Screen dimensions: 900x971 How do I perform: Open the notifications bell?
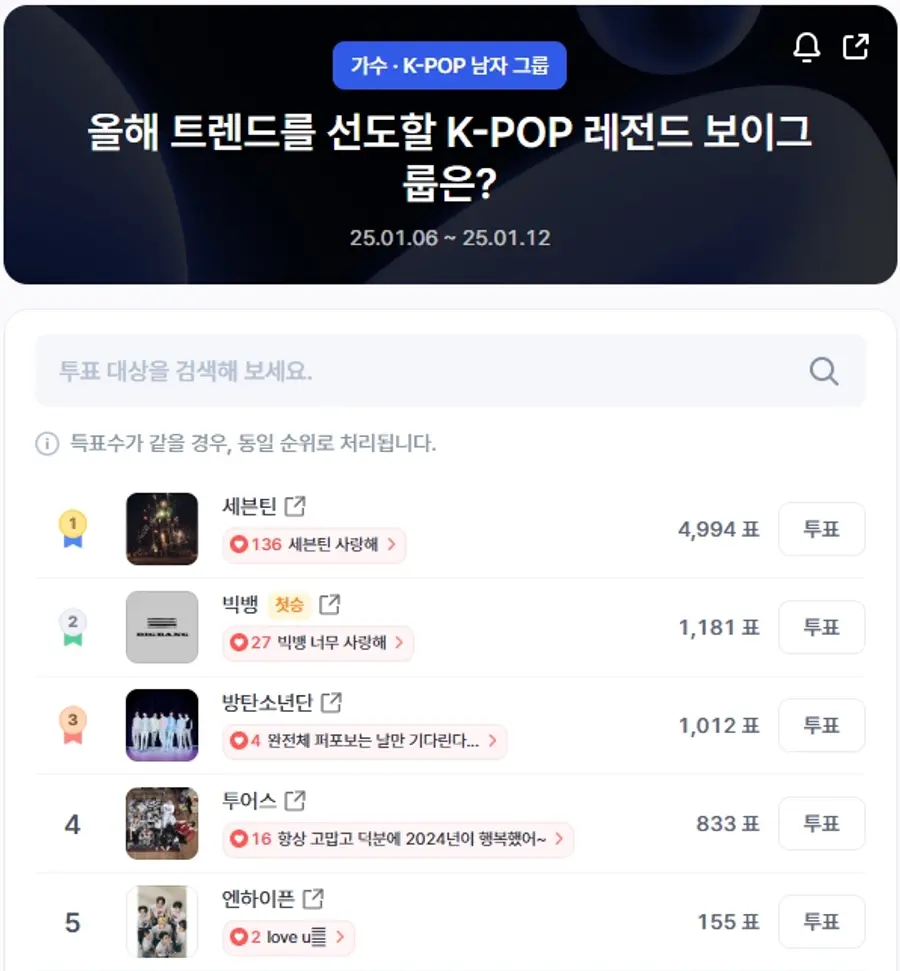pyautogui.click(x=806, y=47)
